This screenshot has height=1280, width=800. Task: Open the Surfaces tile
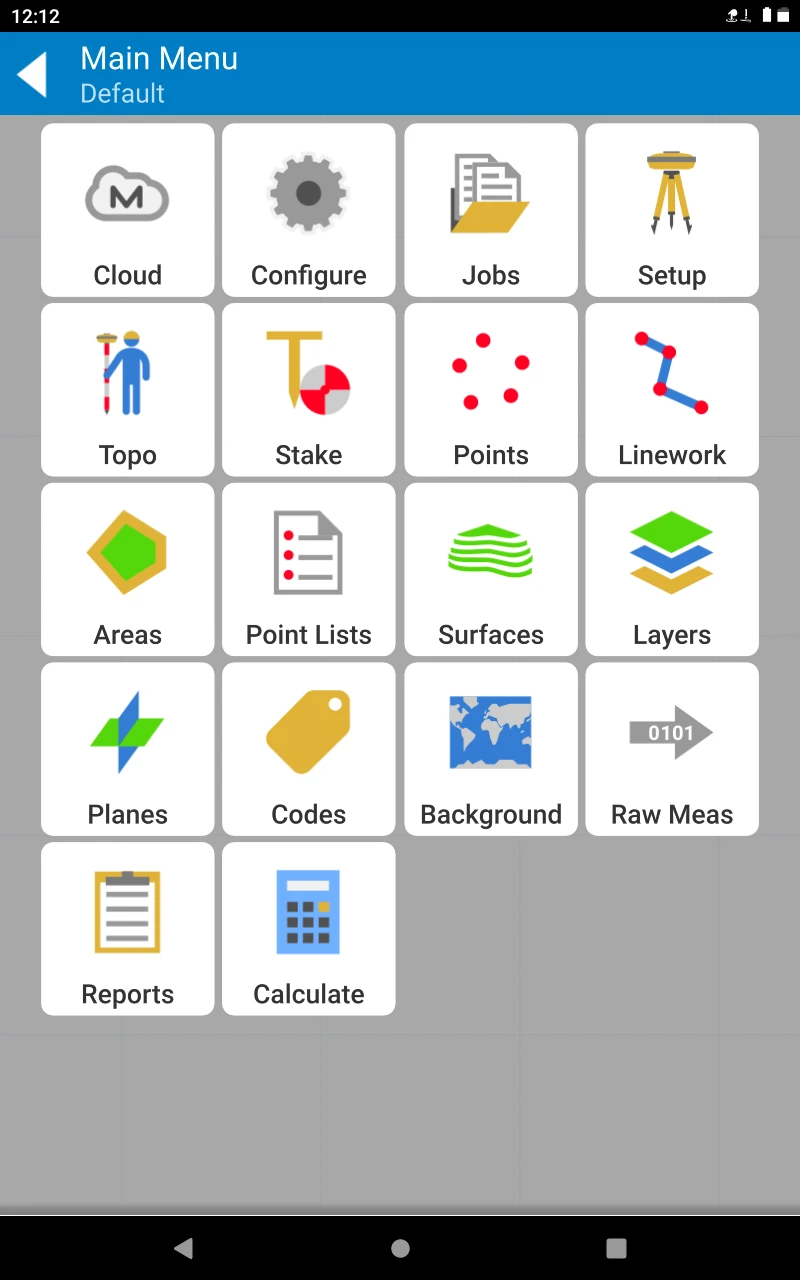(491, 570)
